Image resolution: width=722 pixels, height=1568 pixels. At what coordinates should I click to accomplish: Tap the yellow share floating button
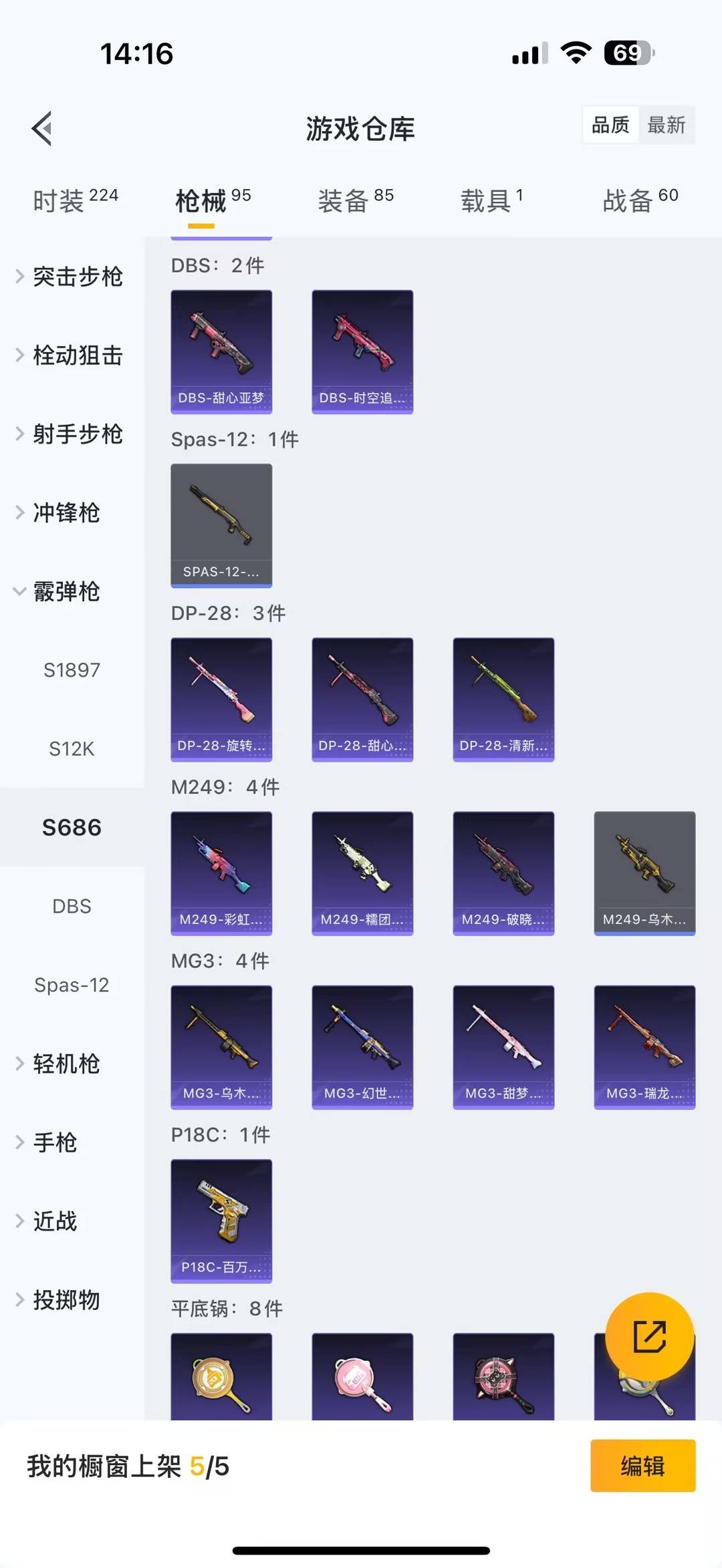click(x=649, y=1336)
